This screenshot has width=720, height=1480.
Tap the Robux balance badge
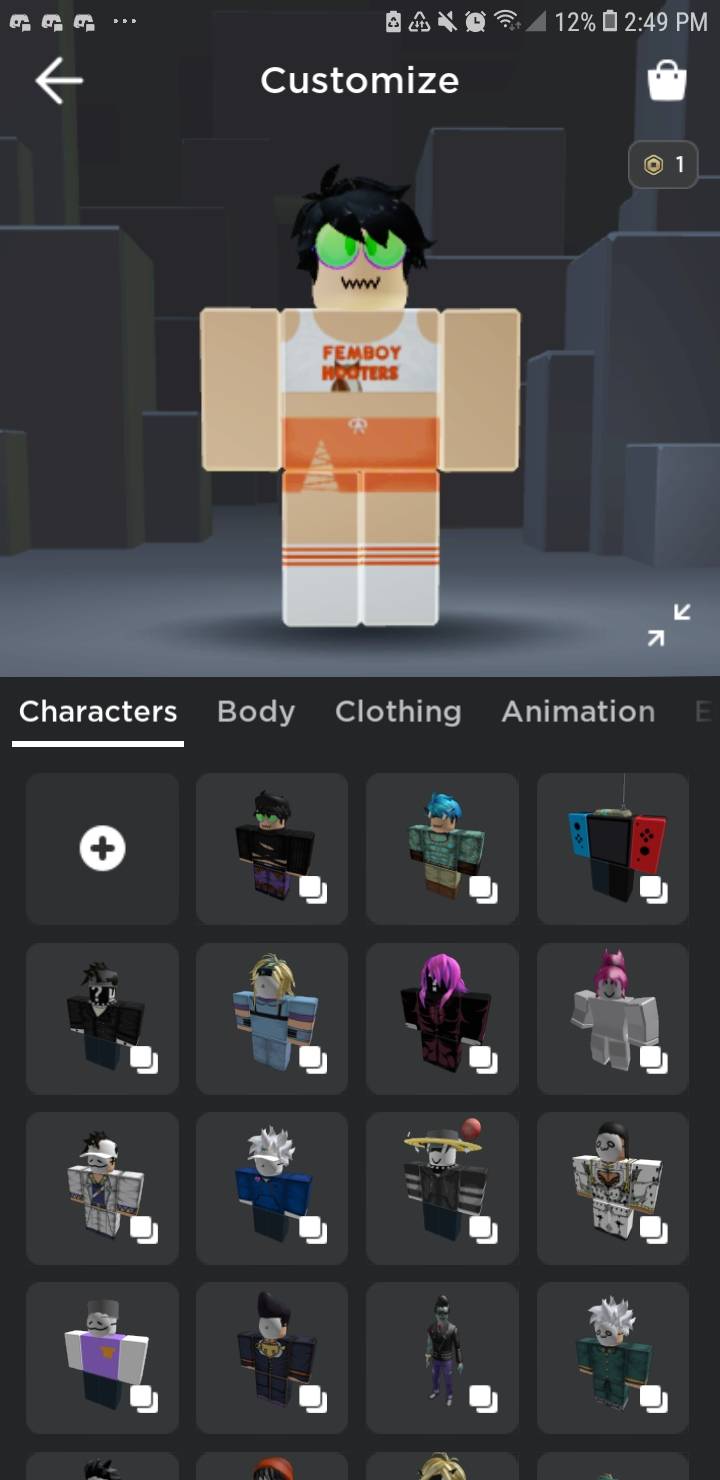[x=664, y=165]
